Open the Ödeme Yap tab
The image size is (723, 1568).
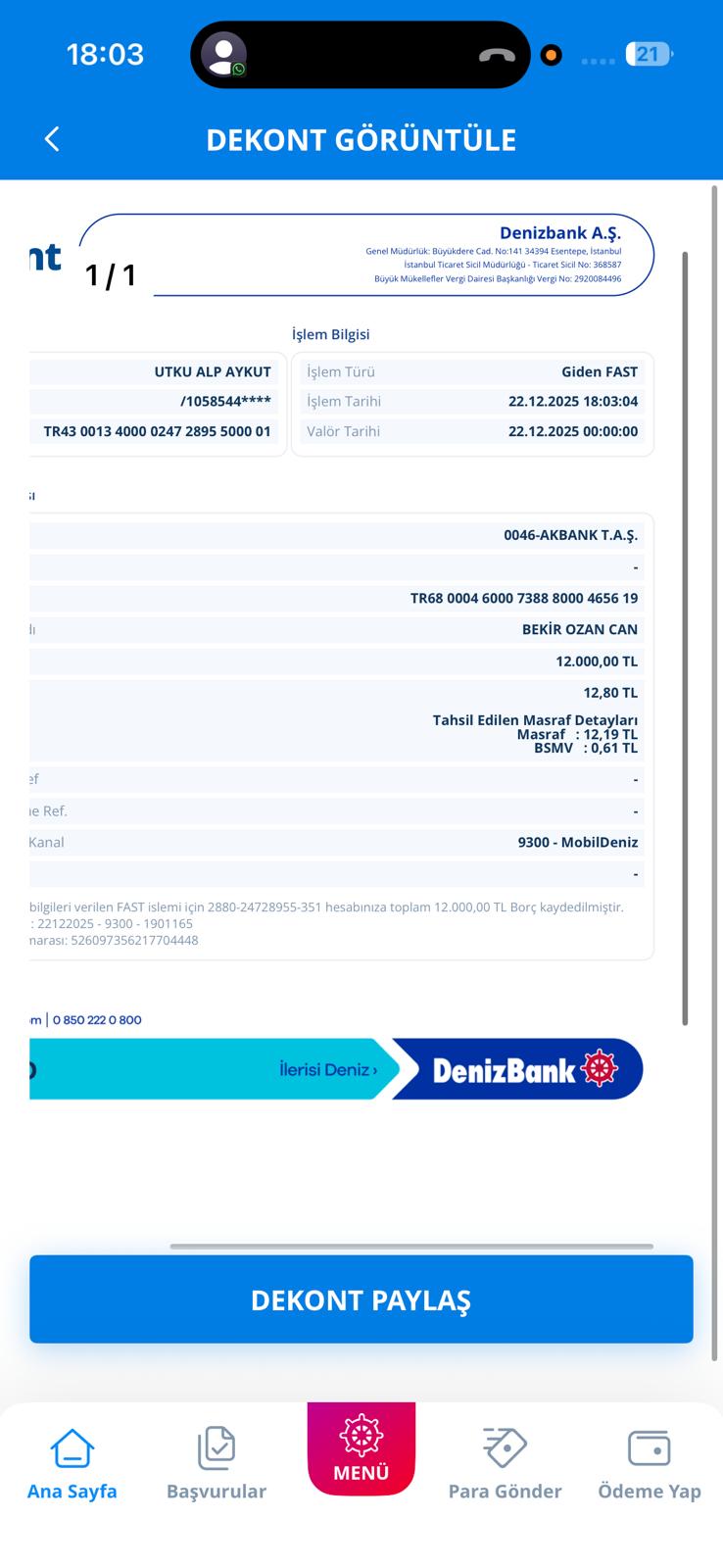click(650, 1464)
